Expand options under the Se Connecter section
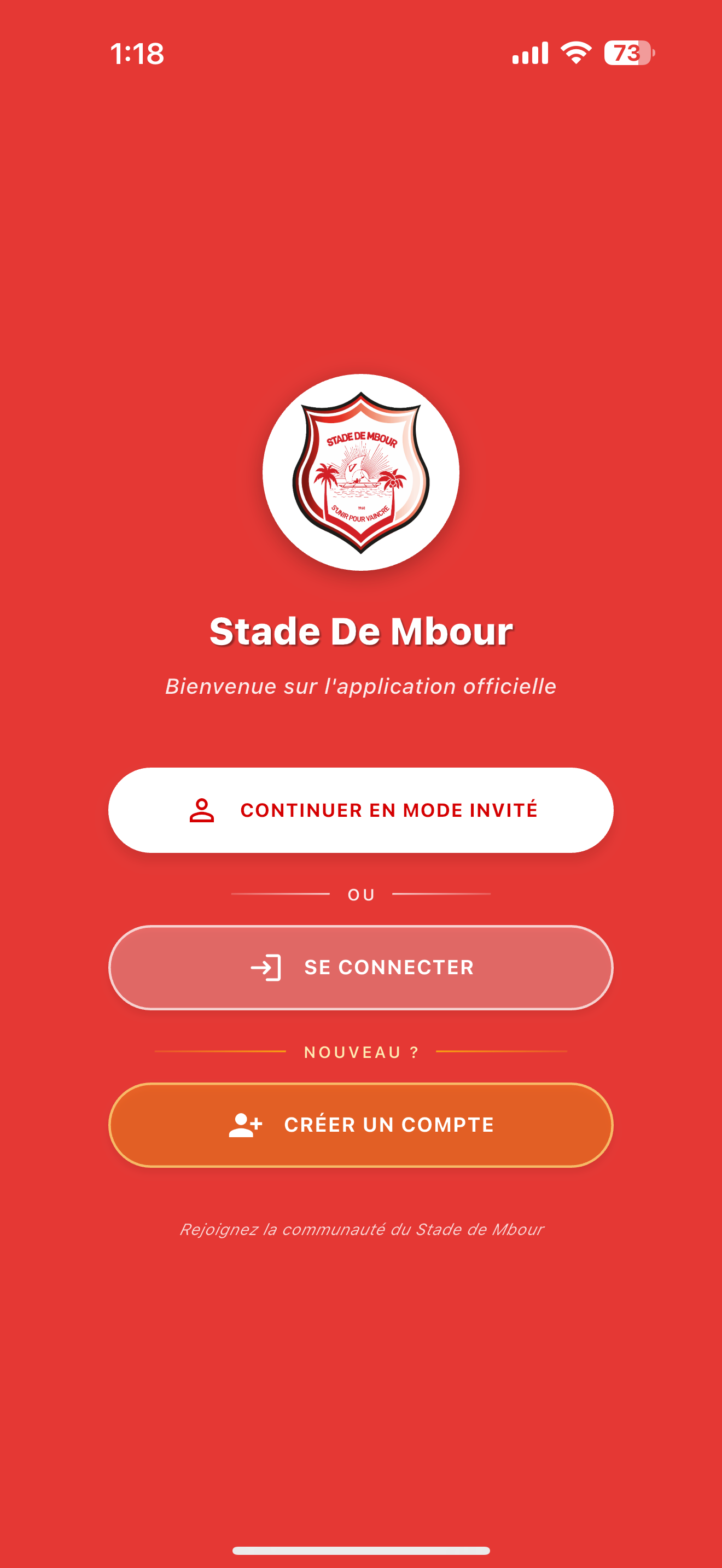722x1568 pixels. tap(360, 967)
